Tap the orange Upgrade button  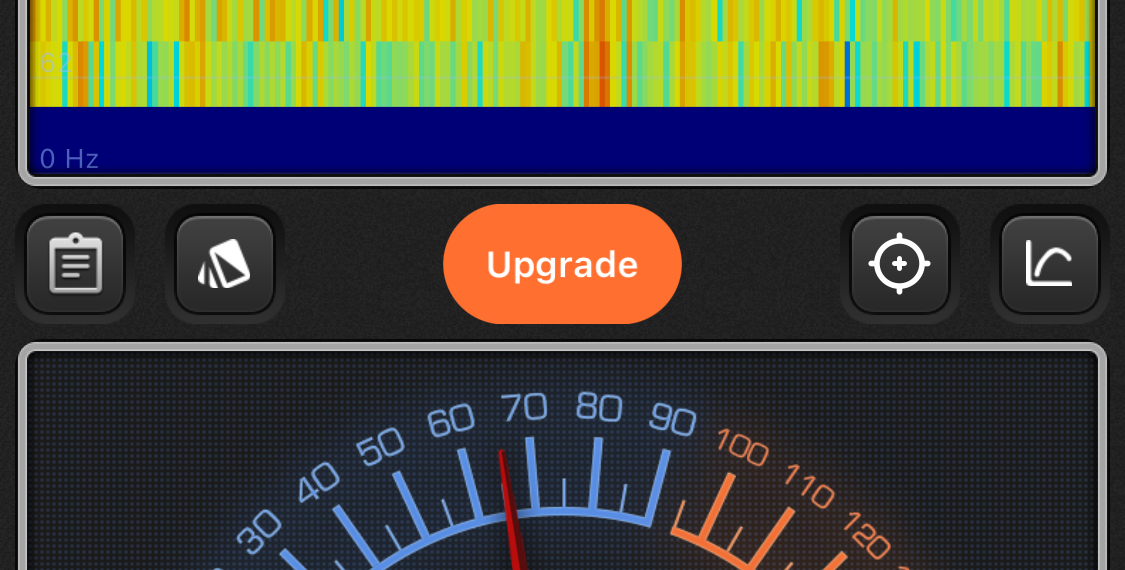(562, 264)
